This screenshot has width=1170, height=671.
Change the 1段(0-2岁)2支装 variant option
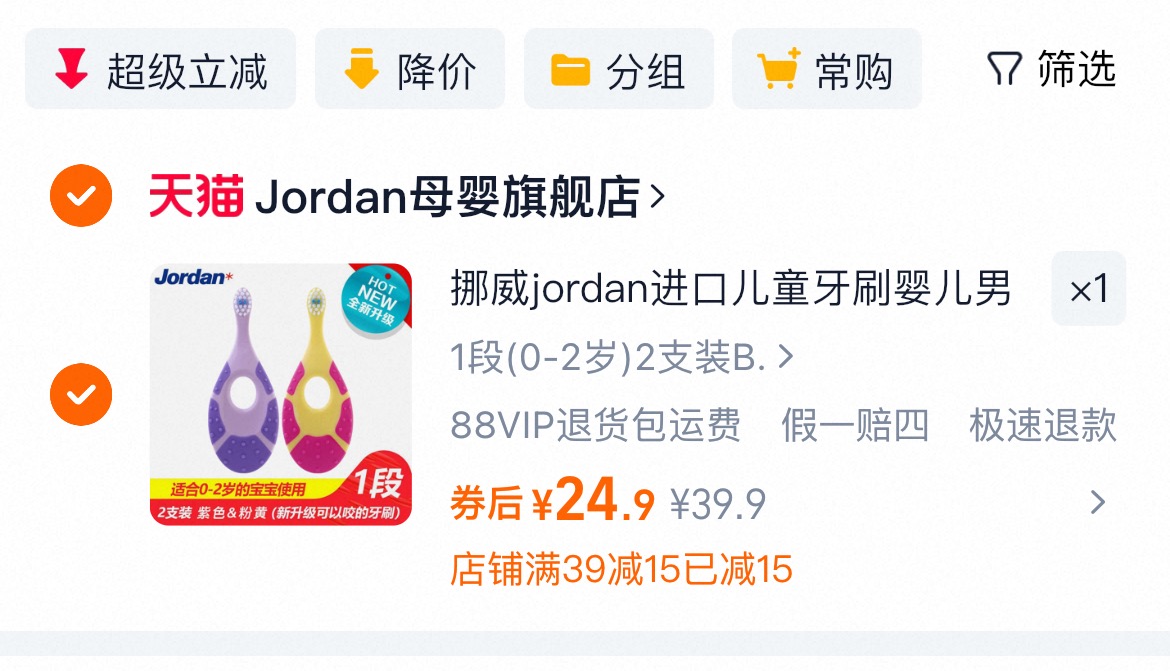point(622,358)
